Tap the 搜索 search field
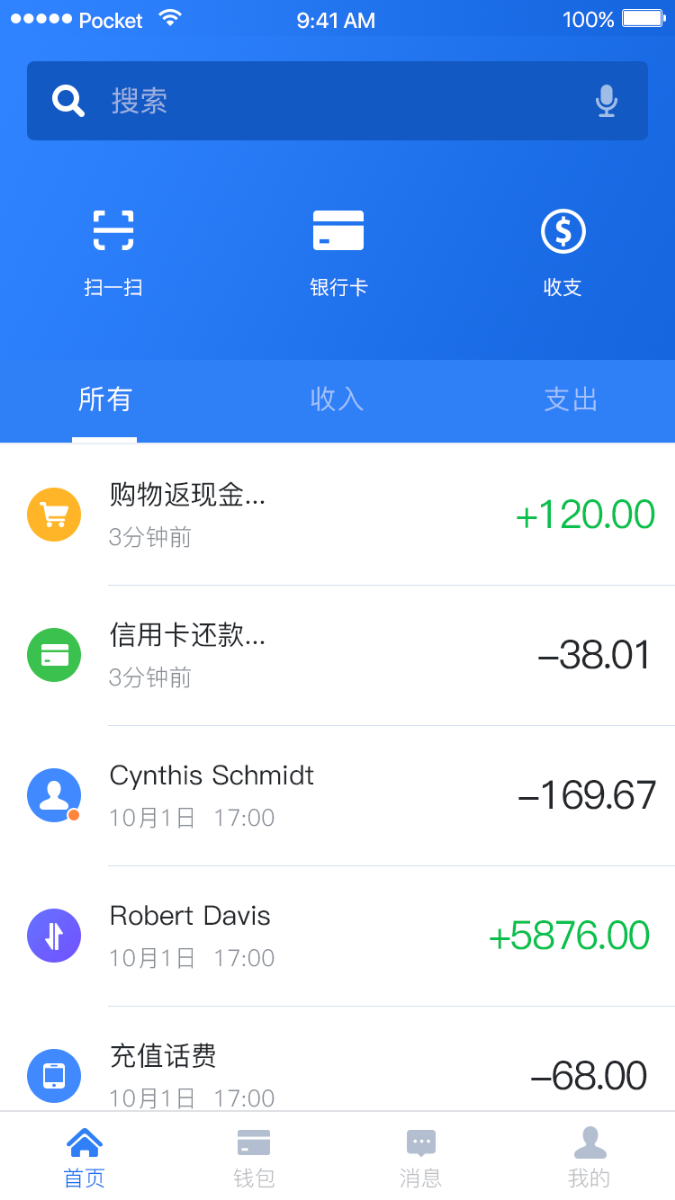The height and width of the screenshot is (1200, 675). coord(337,101)
